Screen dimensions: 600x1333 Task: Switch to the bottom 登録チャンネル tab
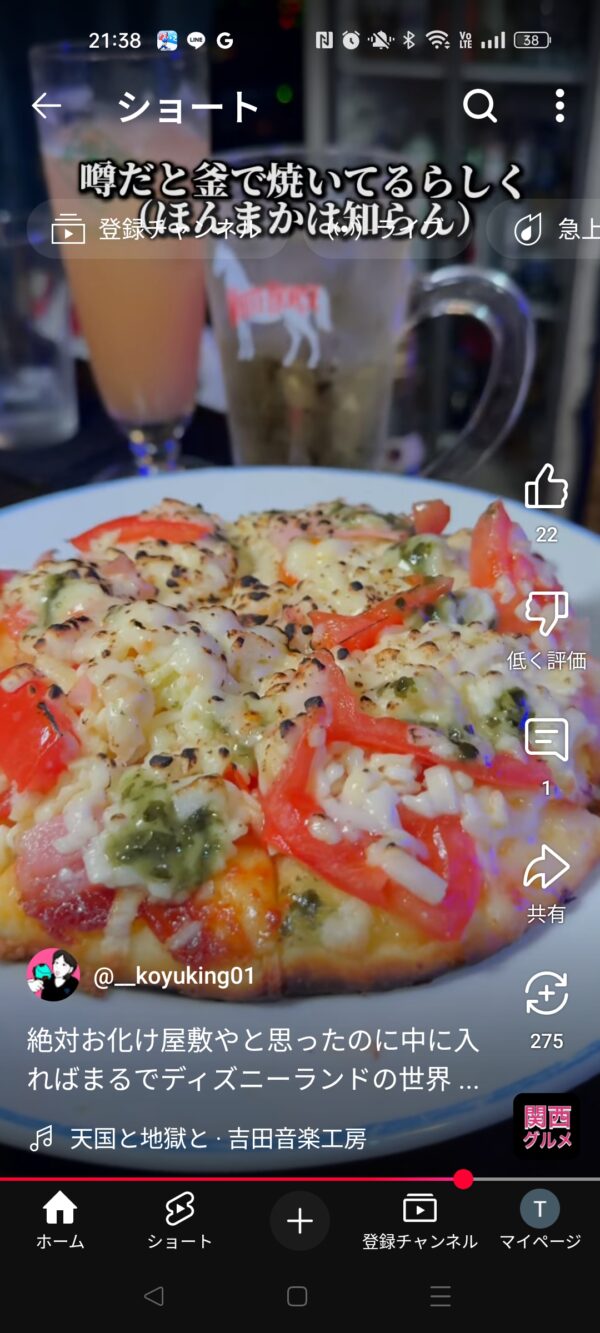point(419,1221)
